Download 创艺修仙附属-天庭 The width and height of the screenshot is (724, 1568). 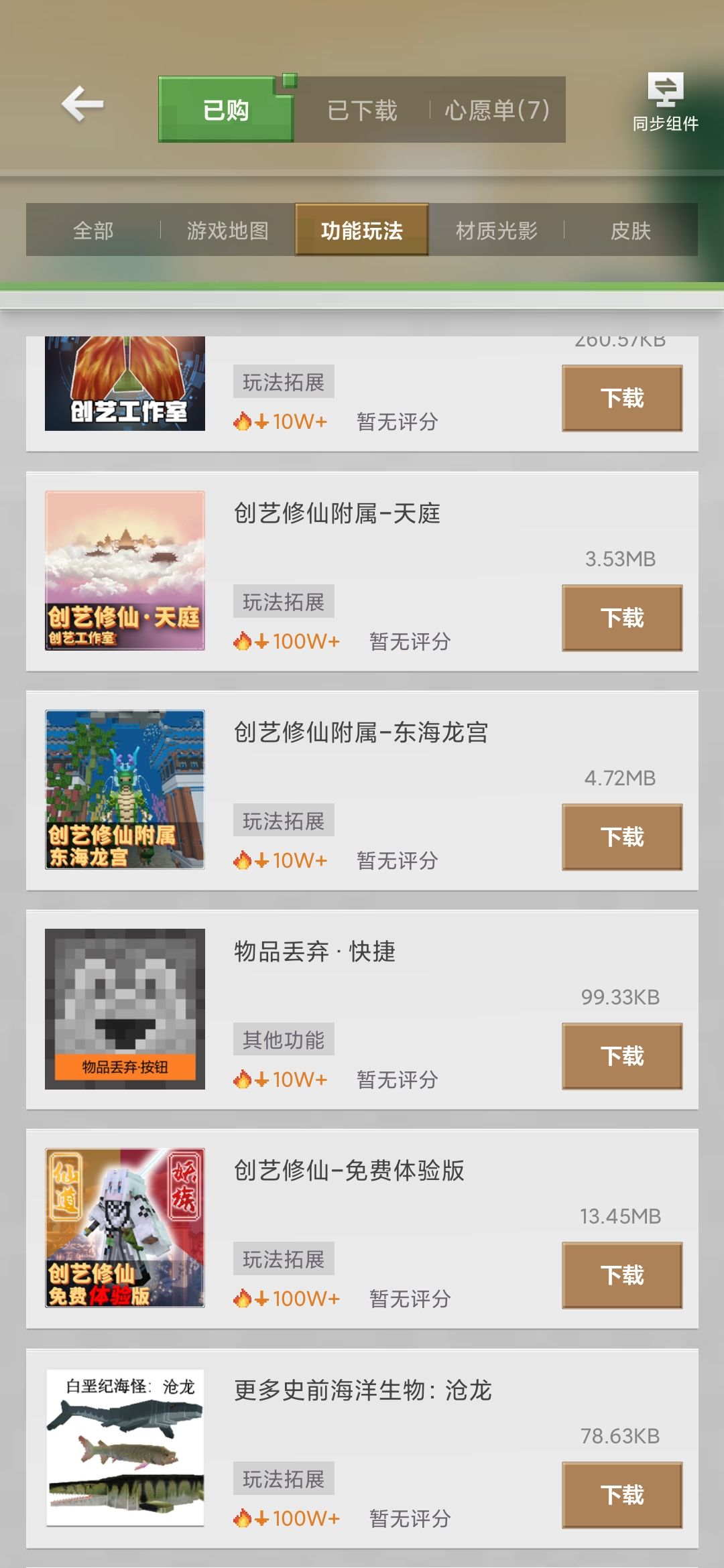tap(621, 616)
